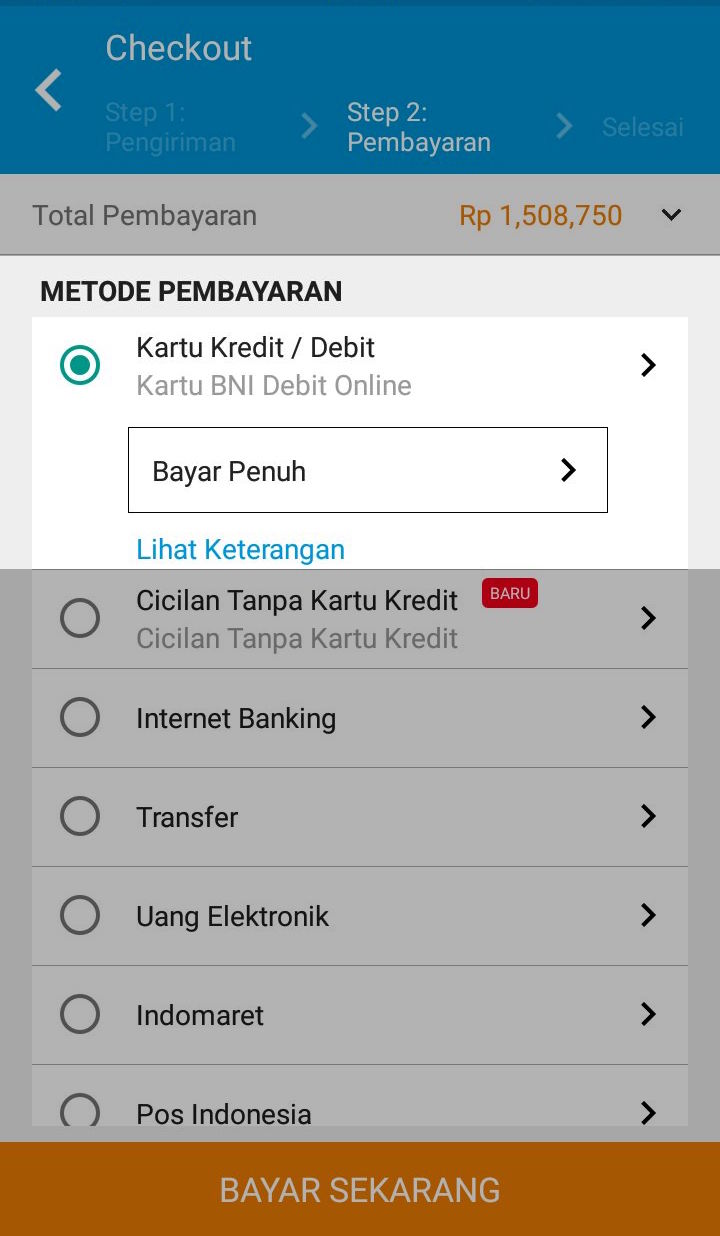Screen dimensions: 720x1236
Task: Open Kartu Kredit / Debit chevron
Action: pos(648,365)
